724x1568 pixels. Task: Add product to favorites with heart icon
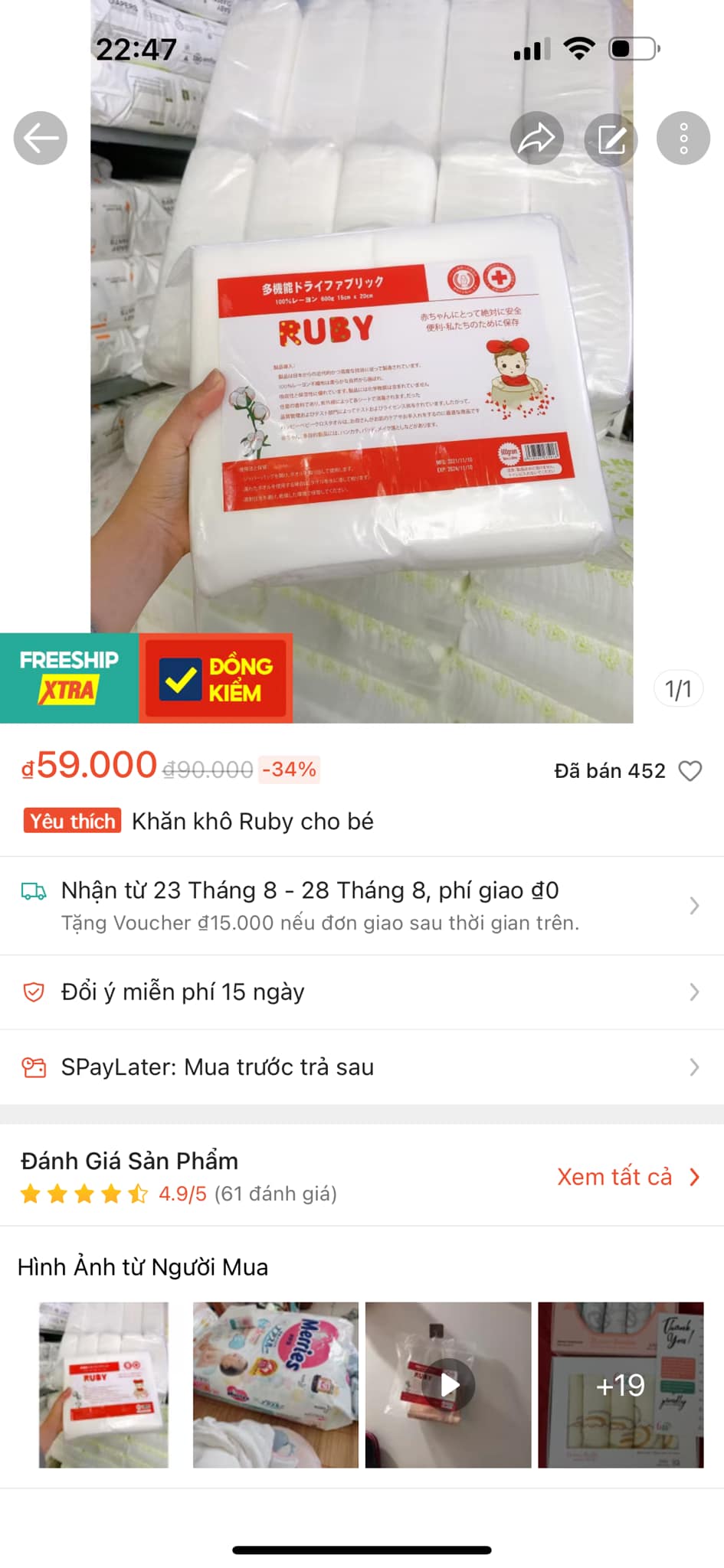pyautogui.click(x=690, y=771)
